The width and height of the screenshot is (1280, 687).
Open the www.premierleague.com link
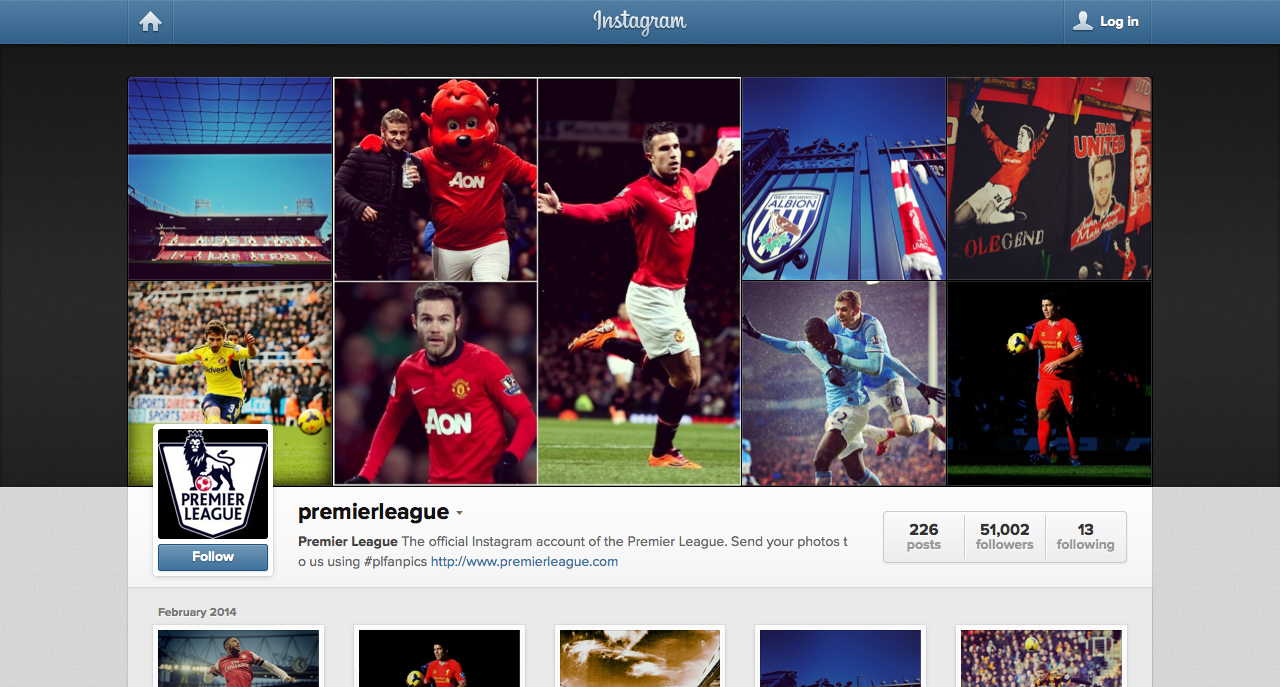point(524,562)
